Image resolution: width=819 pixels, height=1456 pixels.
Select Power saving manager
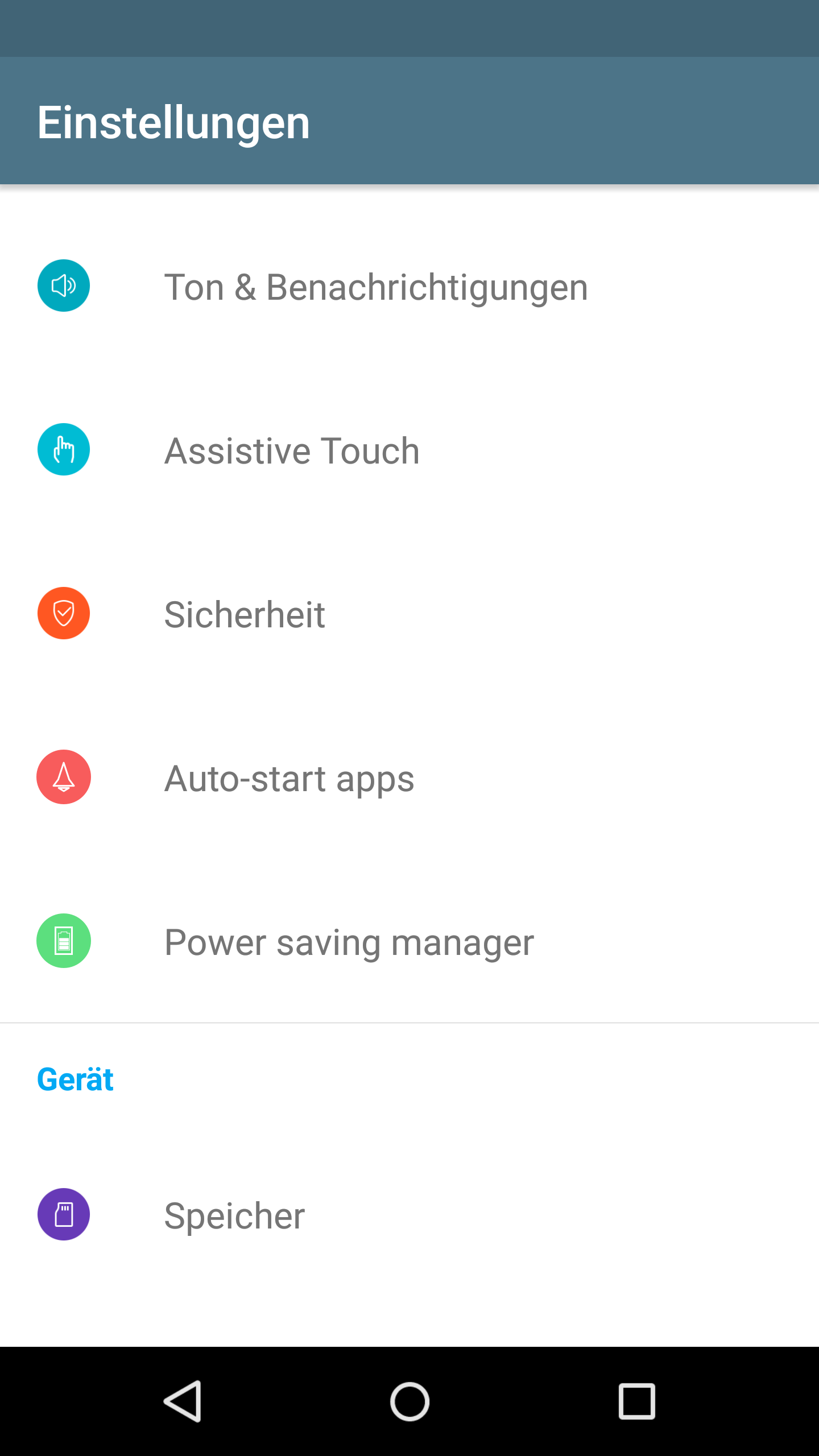[349, 942]
